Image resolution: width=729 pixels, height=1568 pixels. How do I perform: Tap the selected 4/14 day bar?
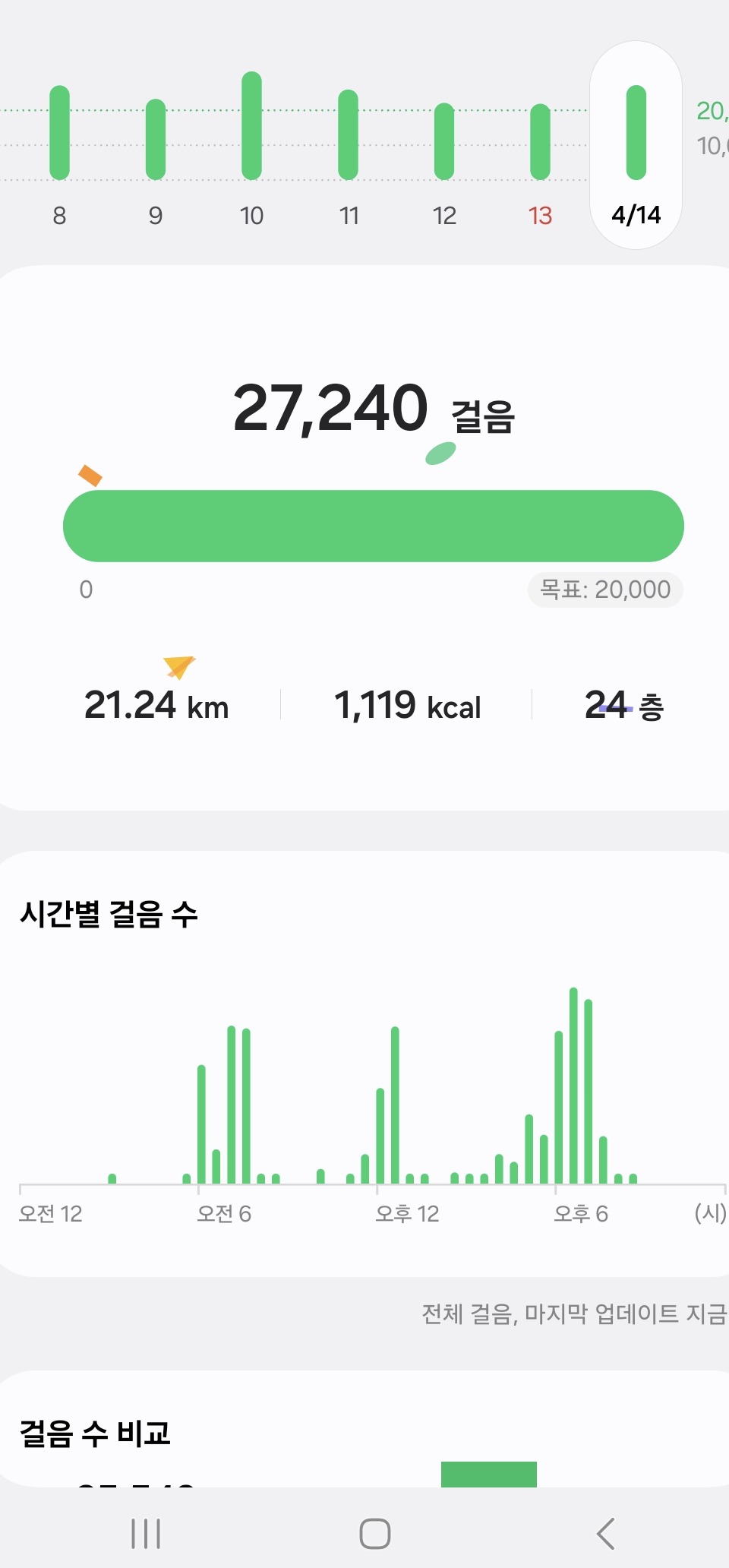pos(636,132)
